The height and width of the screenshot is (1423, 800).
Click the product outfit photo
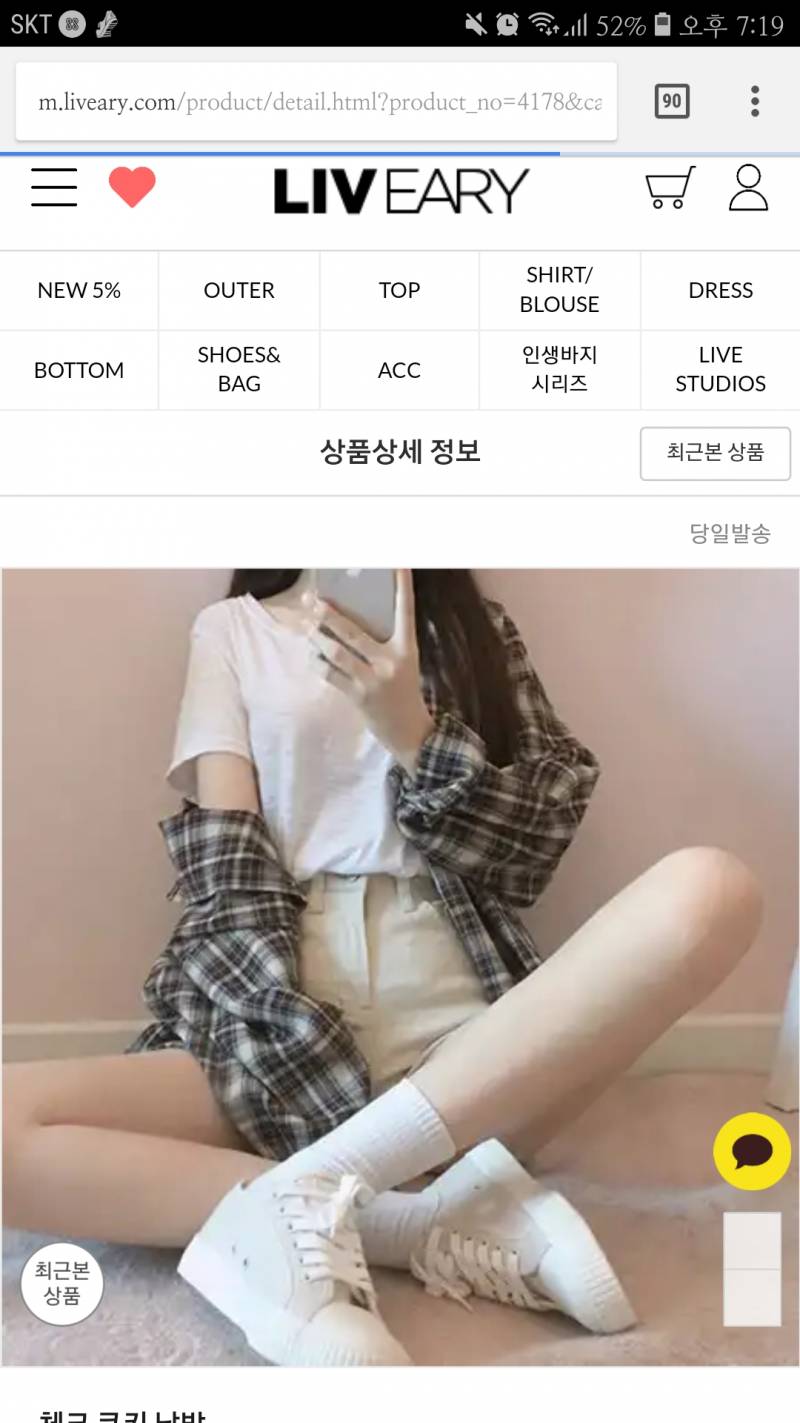(400, 960)
